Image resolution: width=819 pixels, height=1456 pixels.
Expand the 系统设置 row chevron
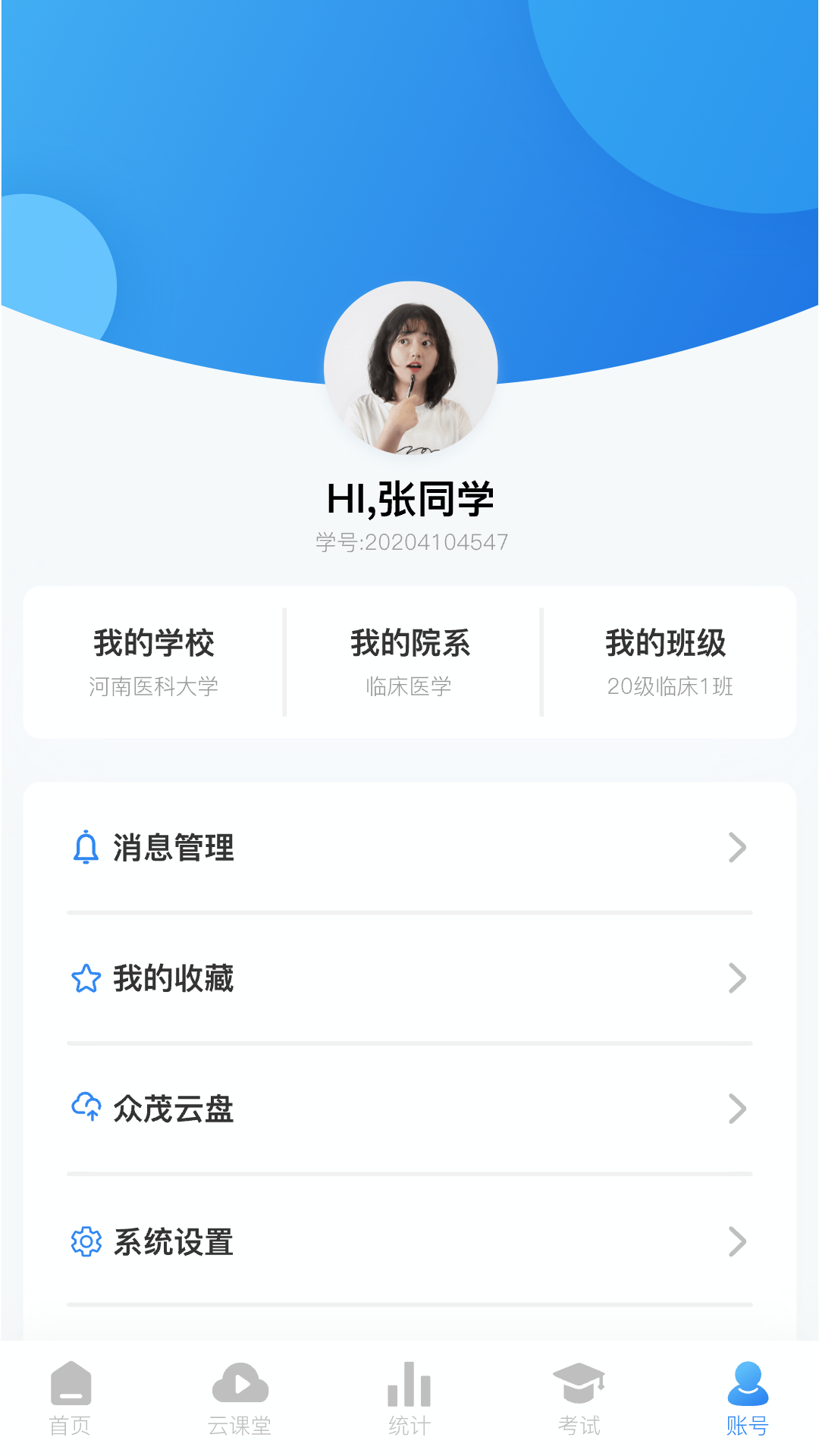(736, 1243)
